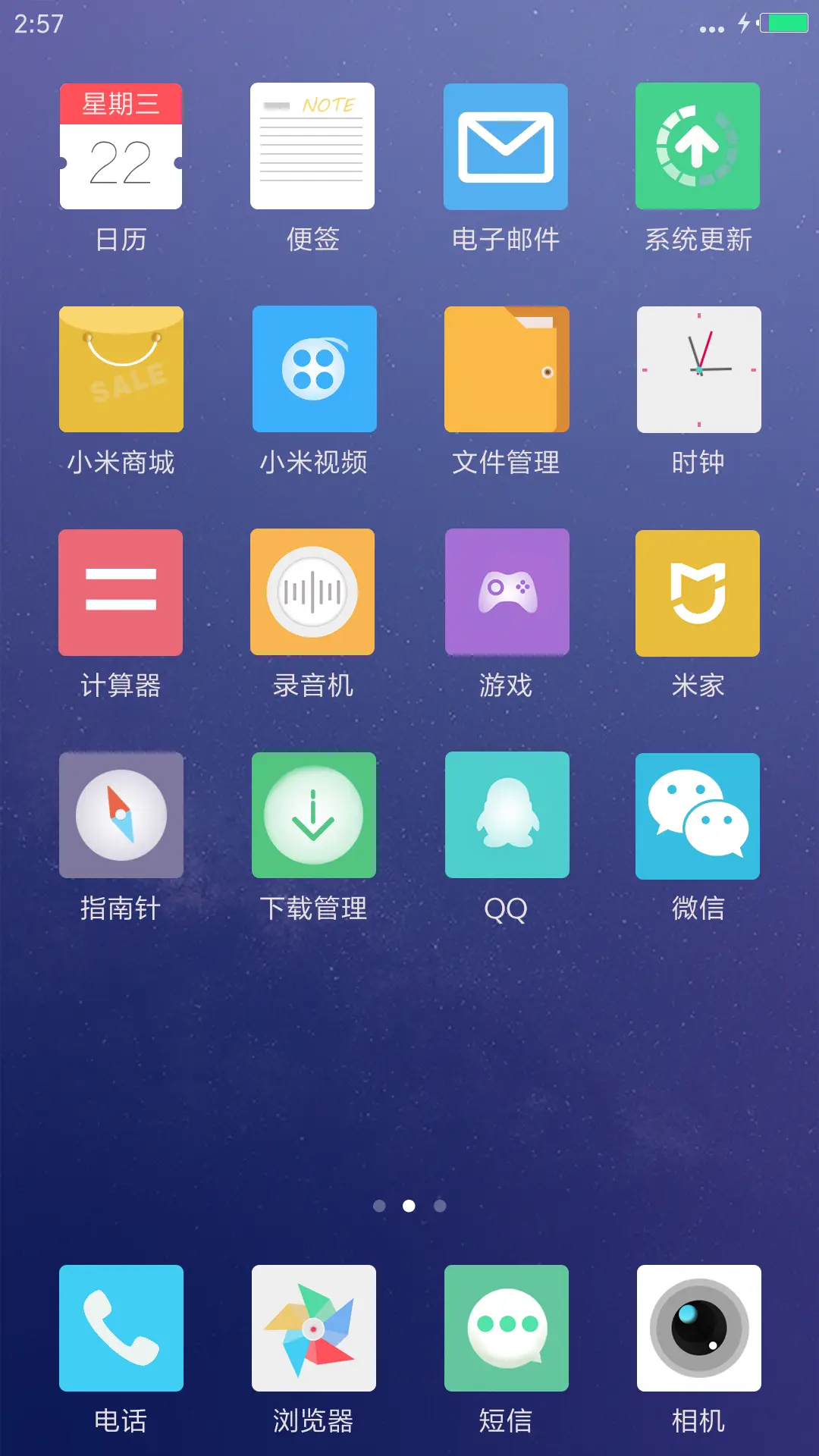
Task: Launch the 计算器 calculator
Action: tap(121, 591)
